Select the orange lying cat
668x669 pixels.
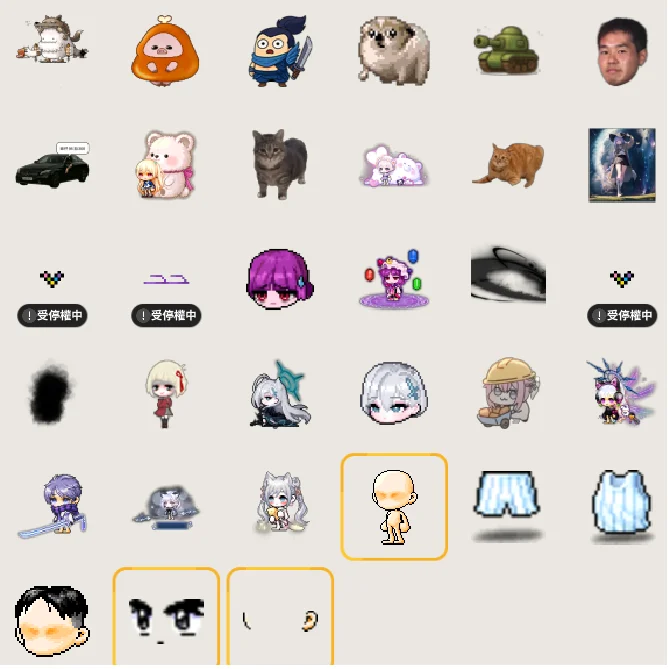tap(507, 165)
